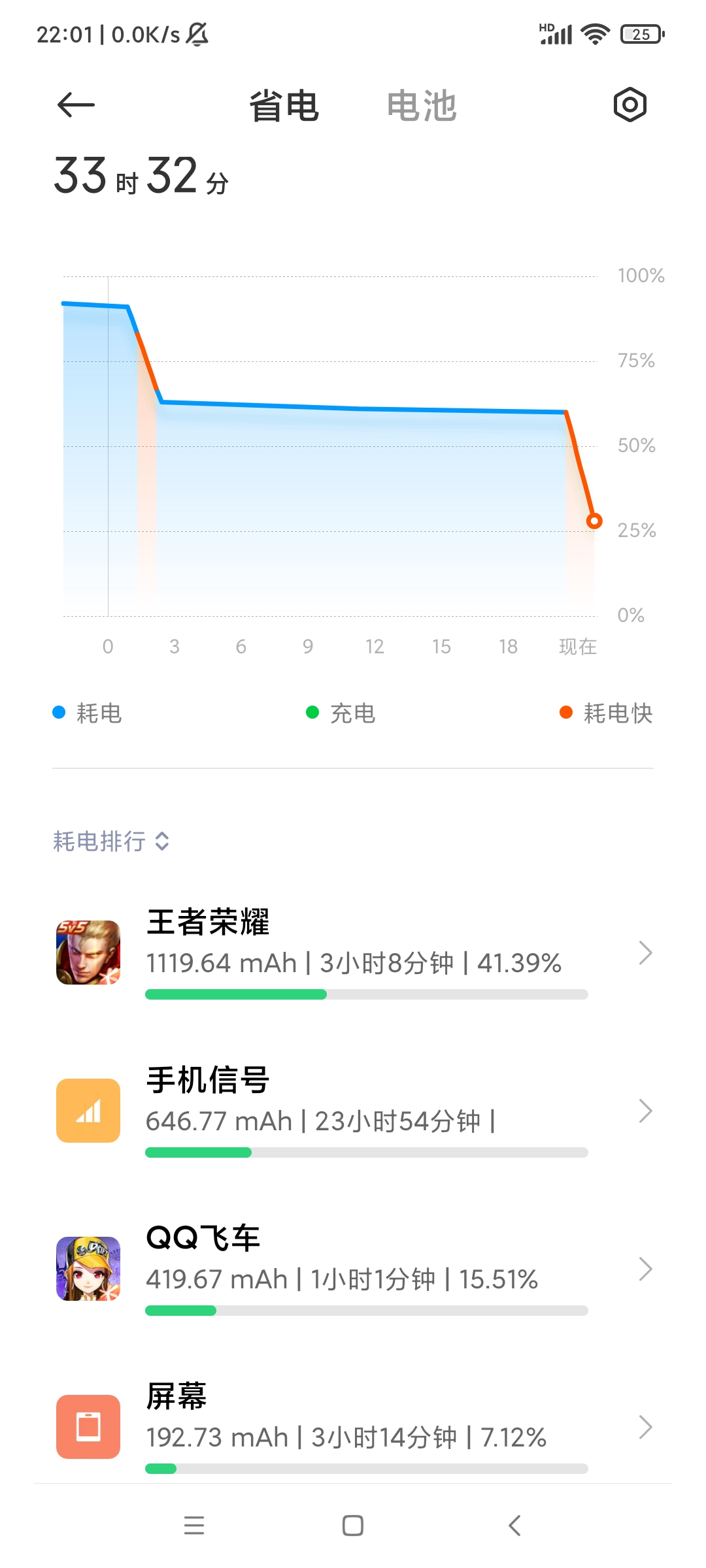Open recent apps from the navigation bar
Screen dimensions: 706x1568
(194, 1526)
